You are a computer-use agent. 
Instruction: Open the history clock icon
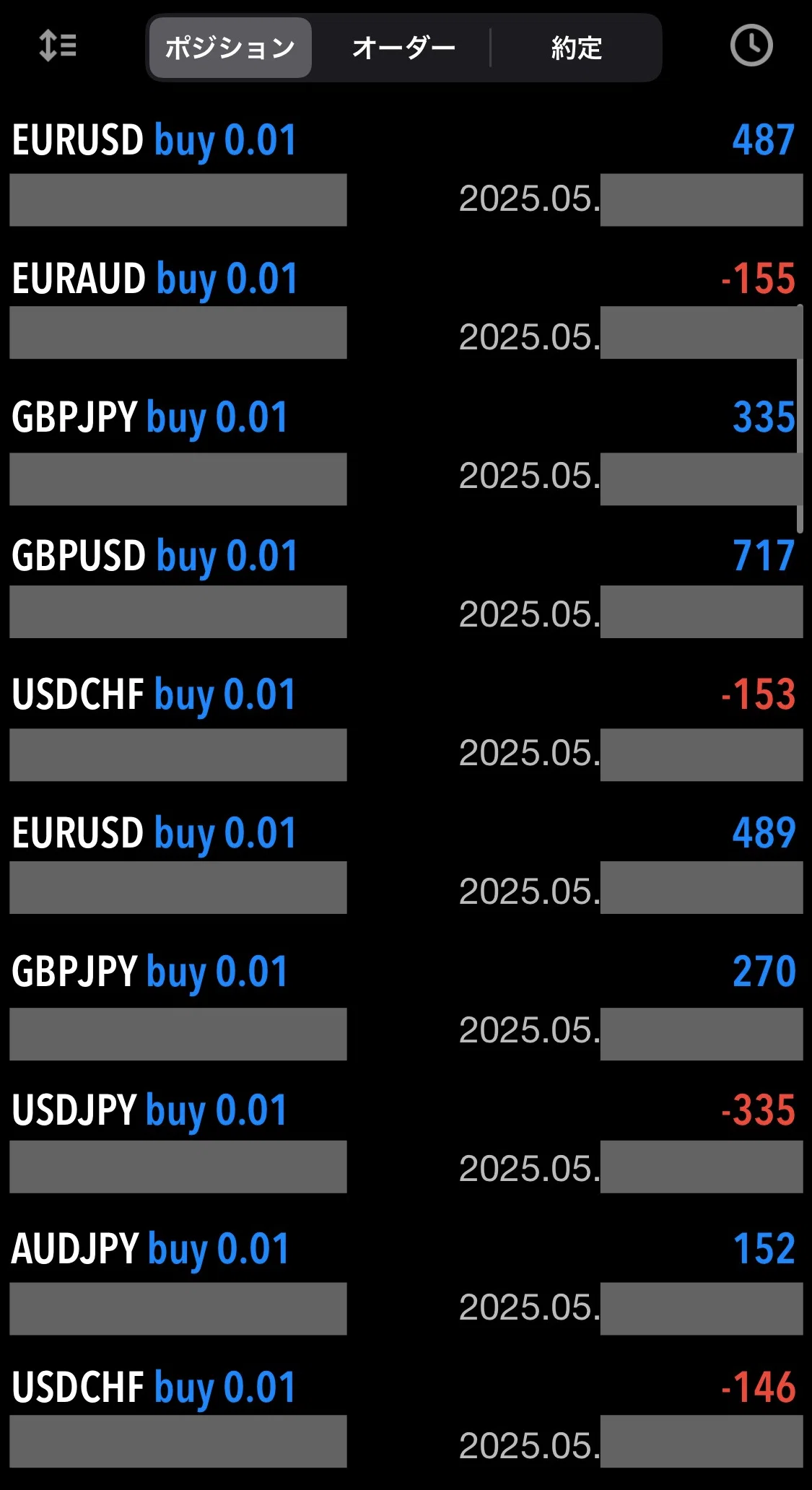click(751, 46)
